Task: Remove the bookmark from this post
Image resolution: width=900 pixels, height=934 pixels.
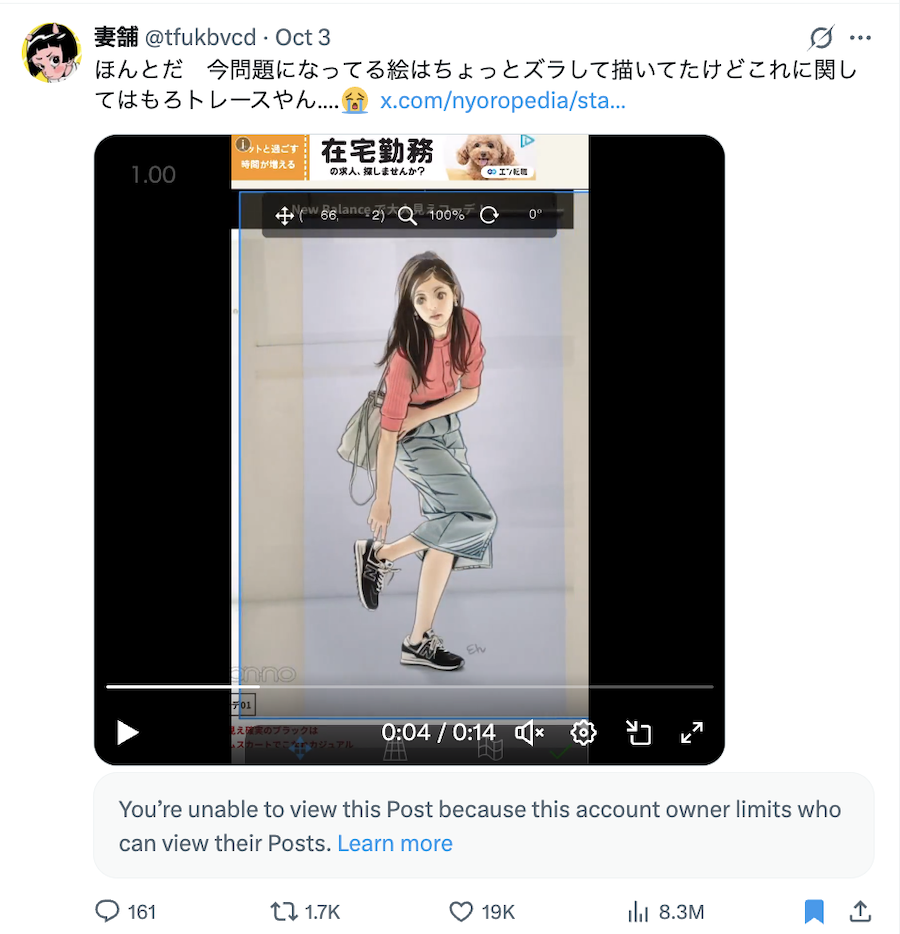Action: tap(814, 911)
